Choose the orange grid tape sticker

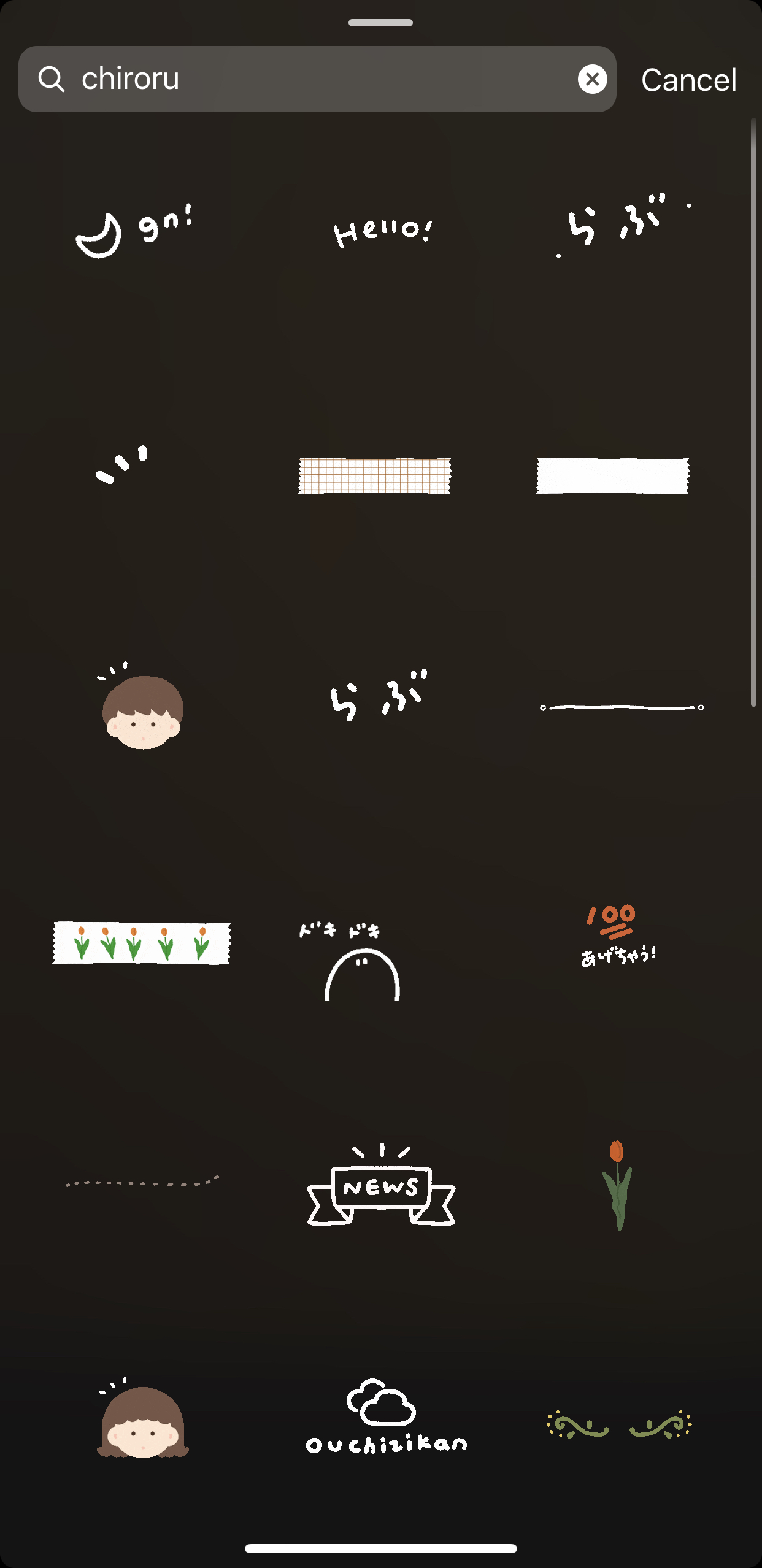374,475
